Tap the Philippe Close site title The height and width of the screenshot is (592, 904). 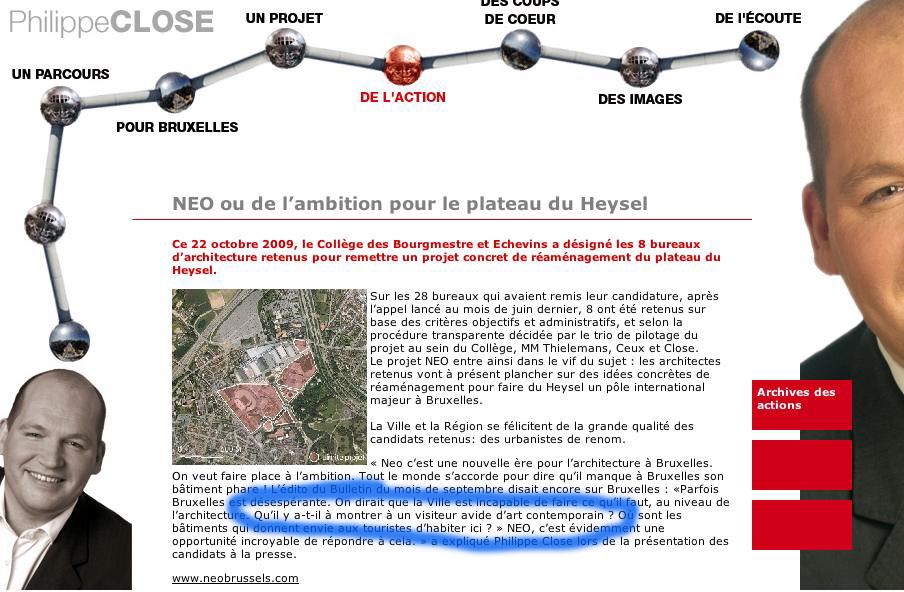tap(111, 22)
